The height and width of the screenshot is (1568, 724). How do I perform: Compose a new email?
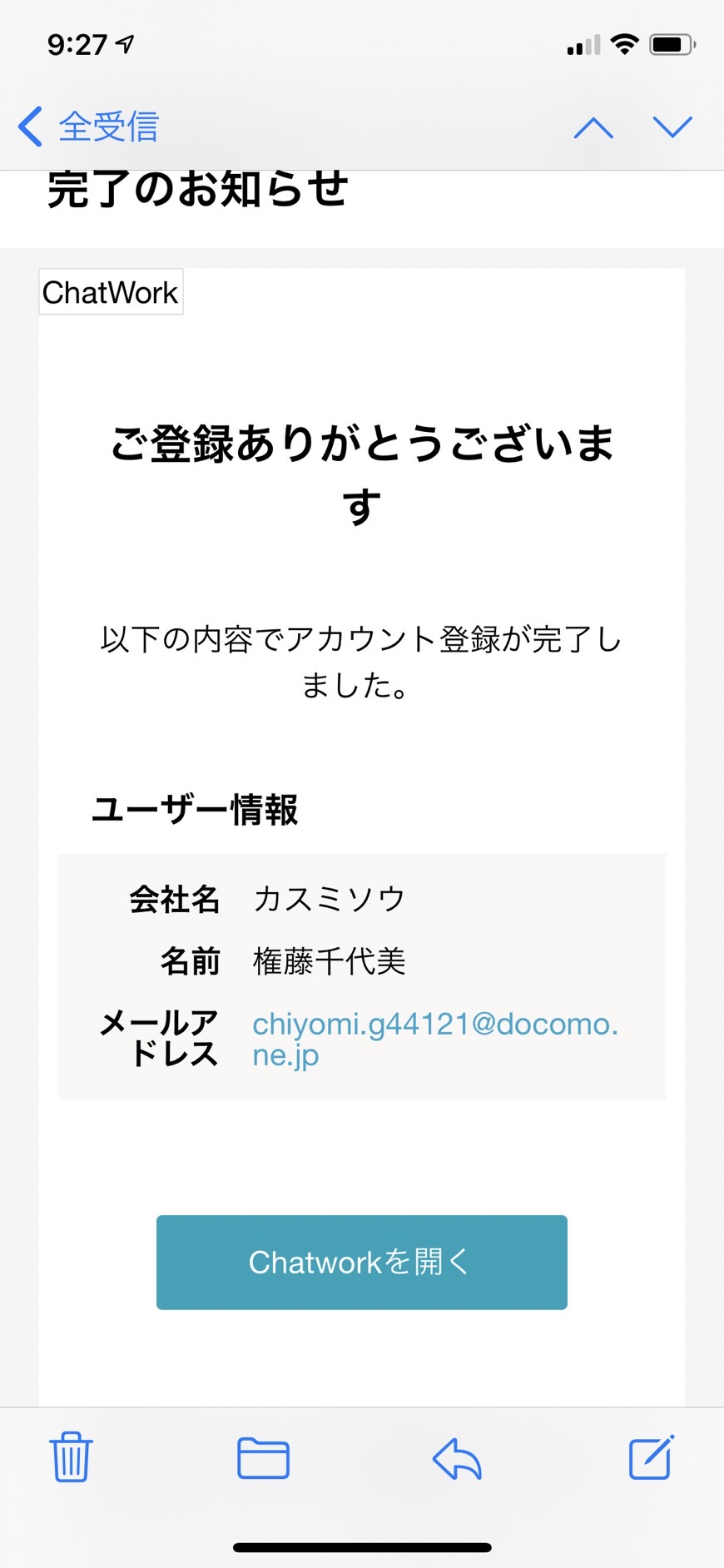tap(651, 1456)
